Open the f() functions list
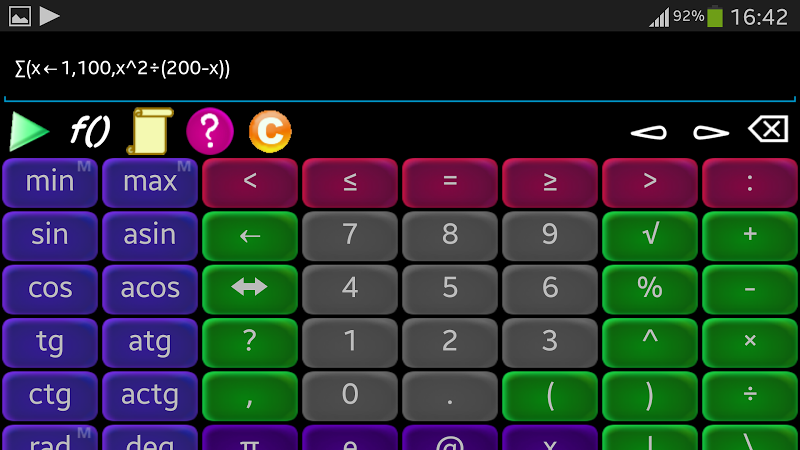The width and height of the screenshot is (800, 450). 89,131
